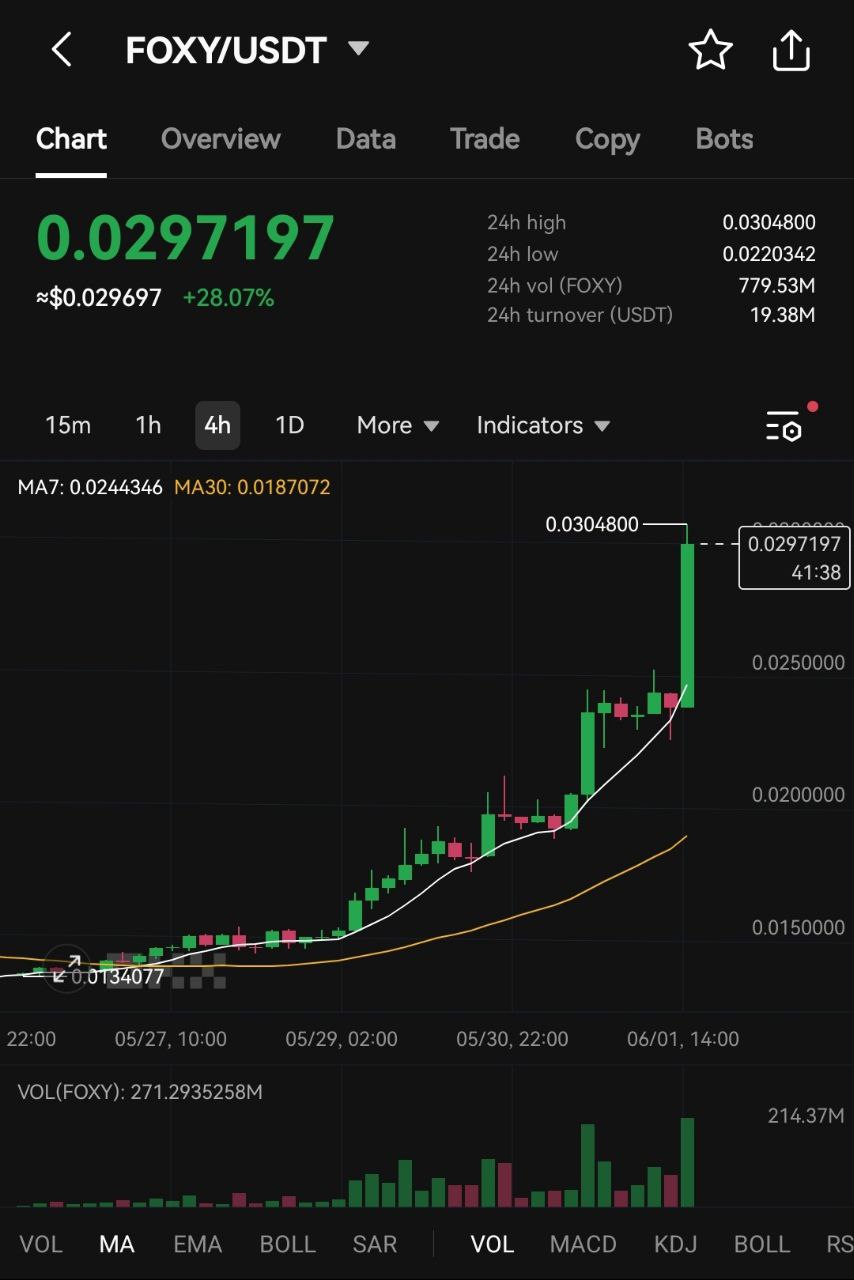This screenshot has width=854, height=1280.
Task: Enable the EMA overlay indicator
Action: click(197, 1244)
